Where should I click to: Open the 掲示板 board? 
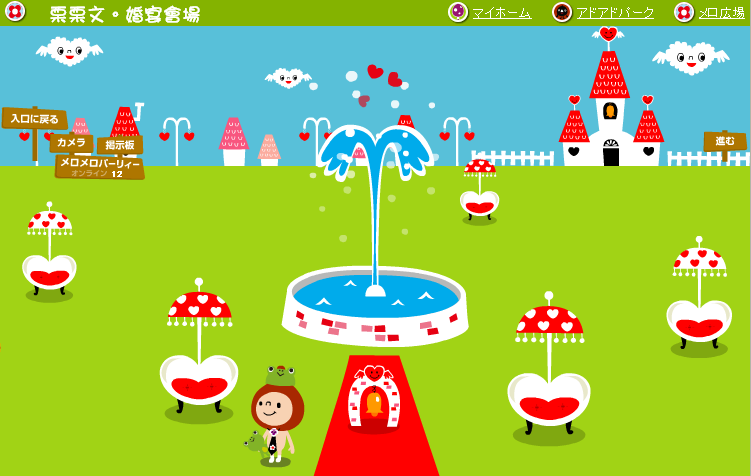pos(119,145)
